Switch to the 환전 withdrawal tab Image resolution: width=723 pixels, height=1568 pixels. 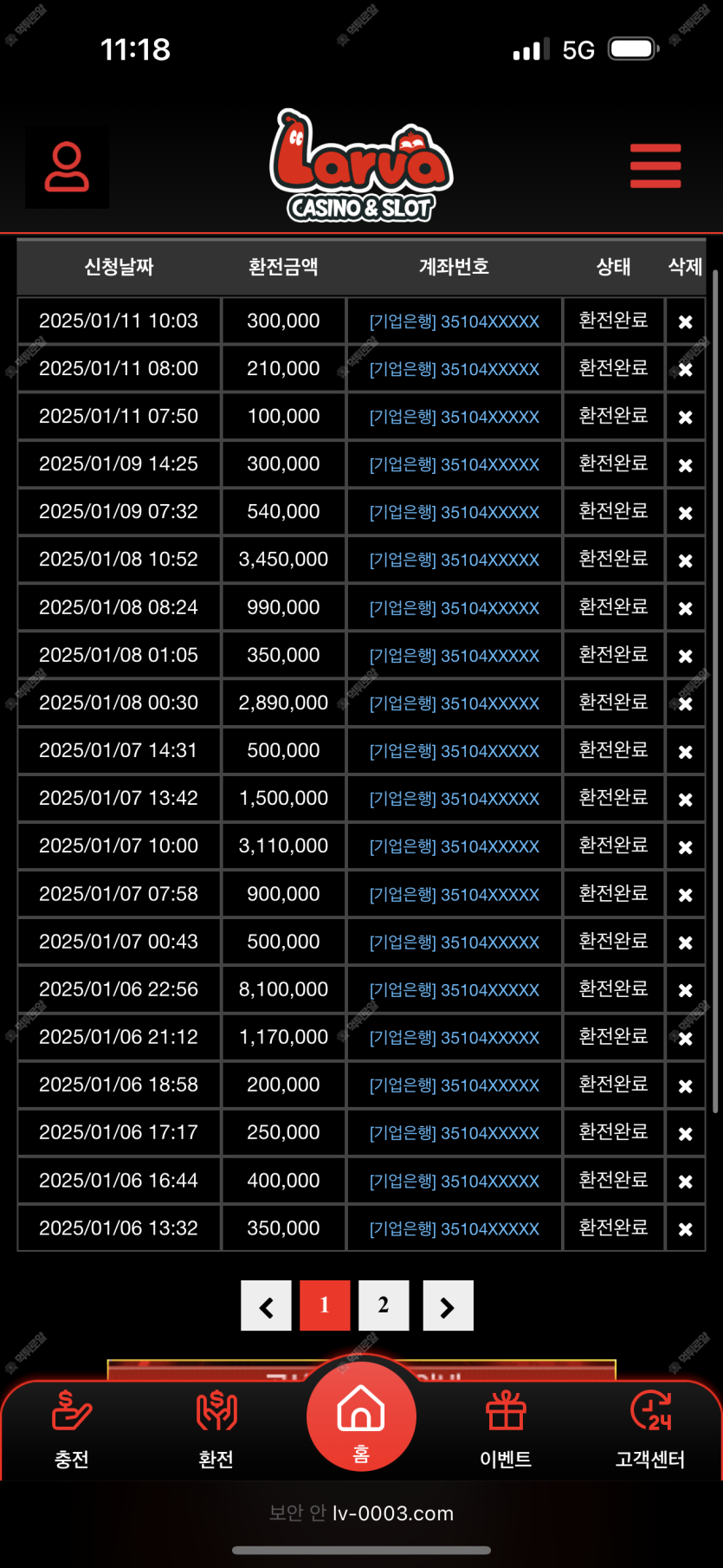pos(216,1429)
